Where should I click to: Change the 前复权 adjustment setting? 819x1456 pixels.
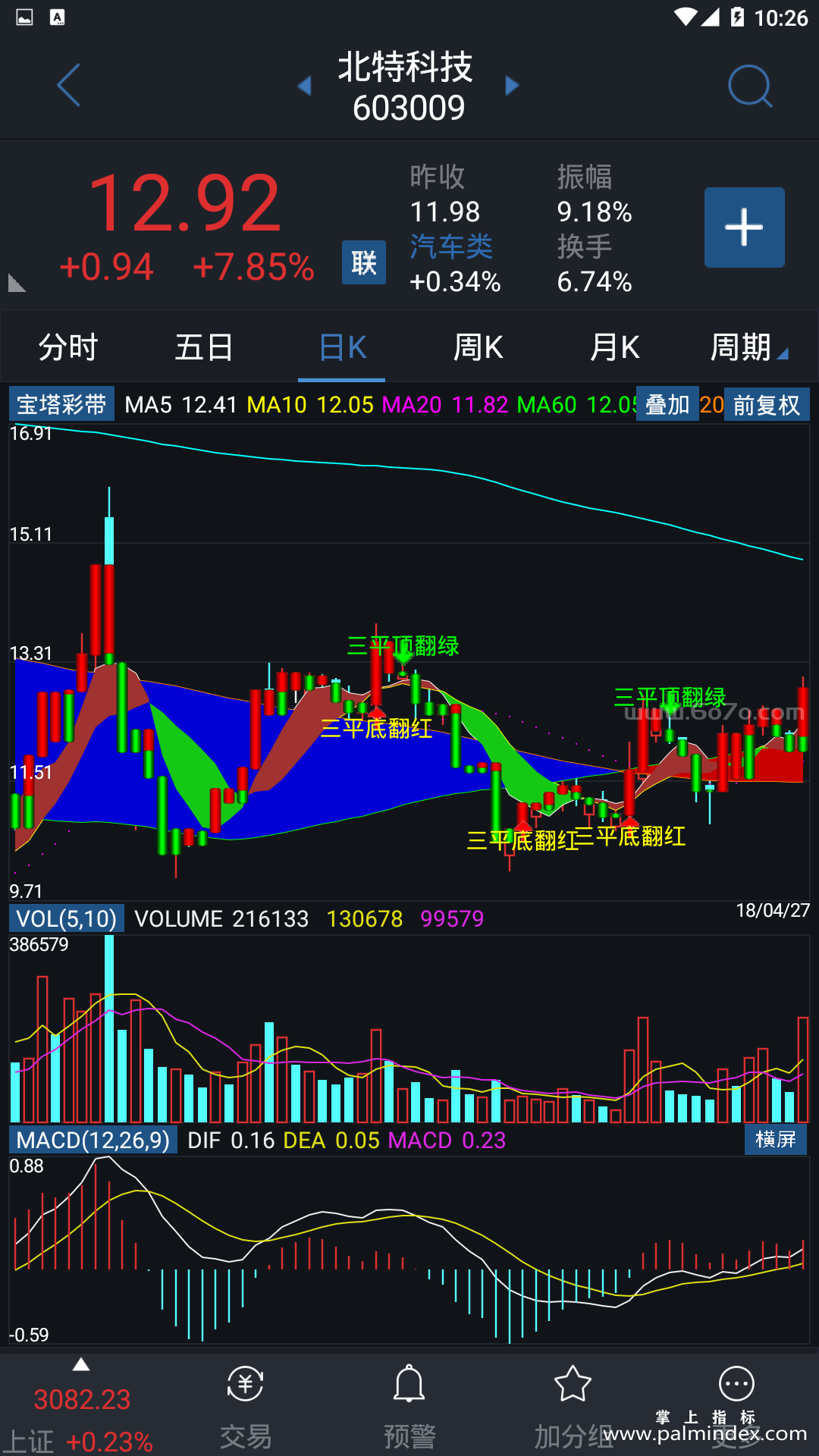point(767,404)
